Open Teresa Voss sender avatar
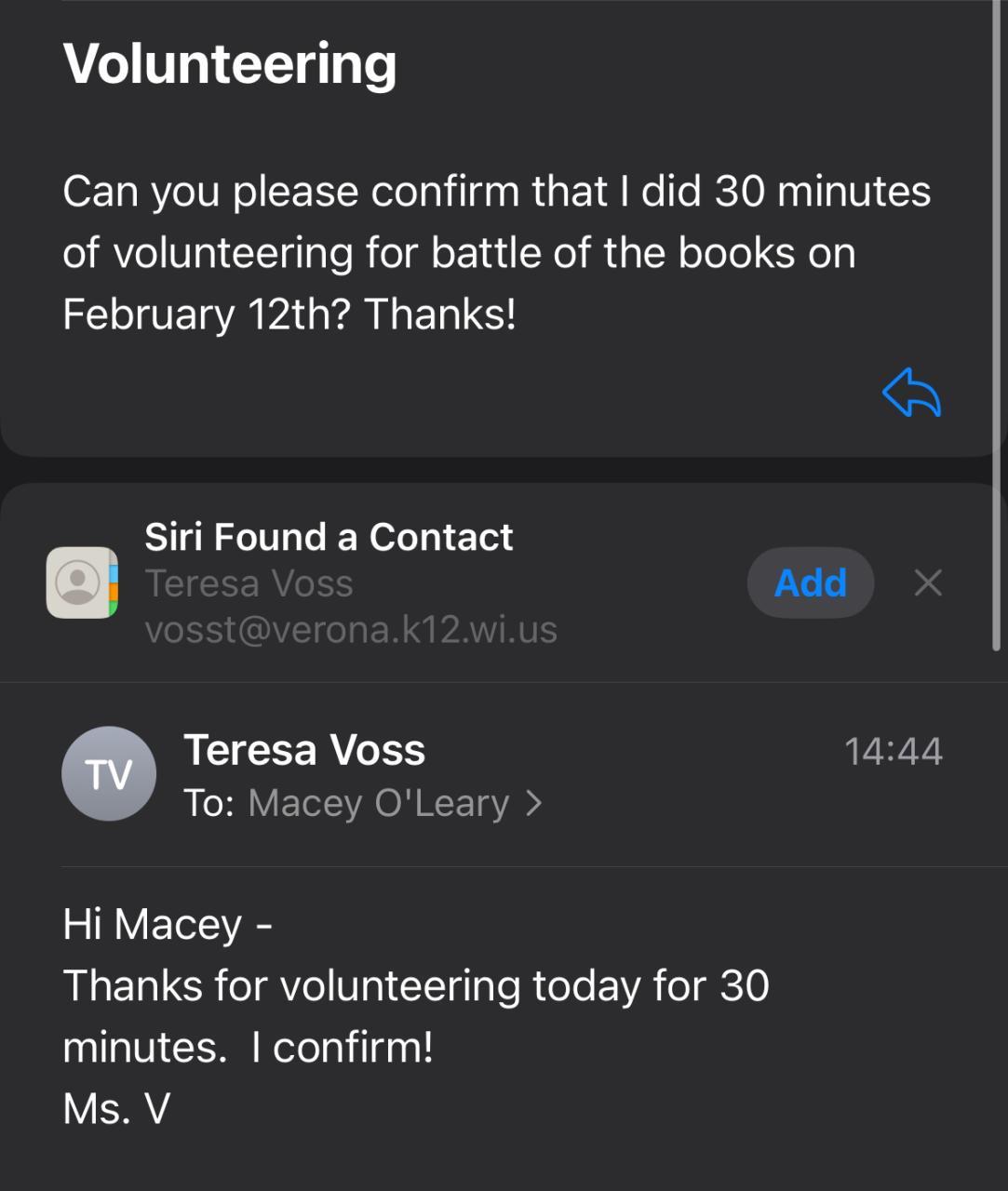The width and height of the screenshot is (1008, 1191). (109, 774)
